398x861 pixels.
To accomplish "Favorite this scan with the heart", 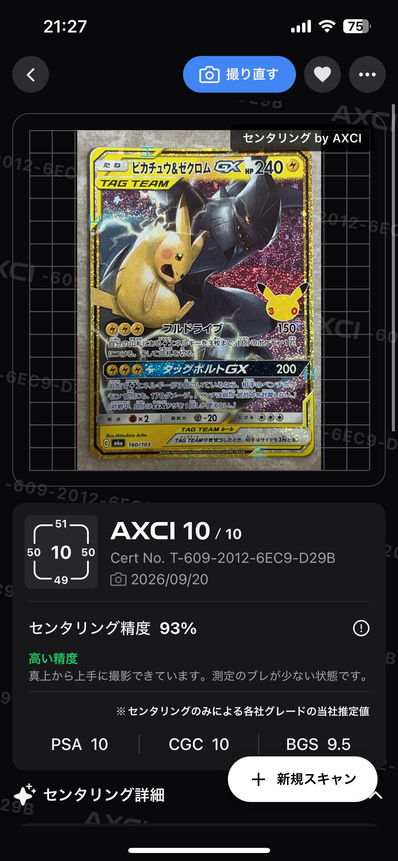I will (x=322, y=74).
